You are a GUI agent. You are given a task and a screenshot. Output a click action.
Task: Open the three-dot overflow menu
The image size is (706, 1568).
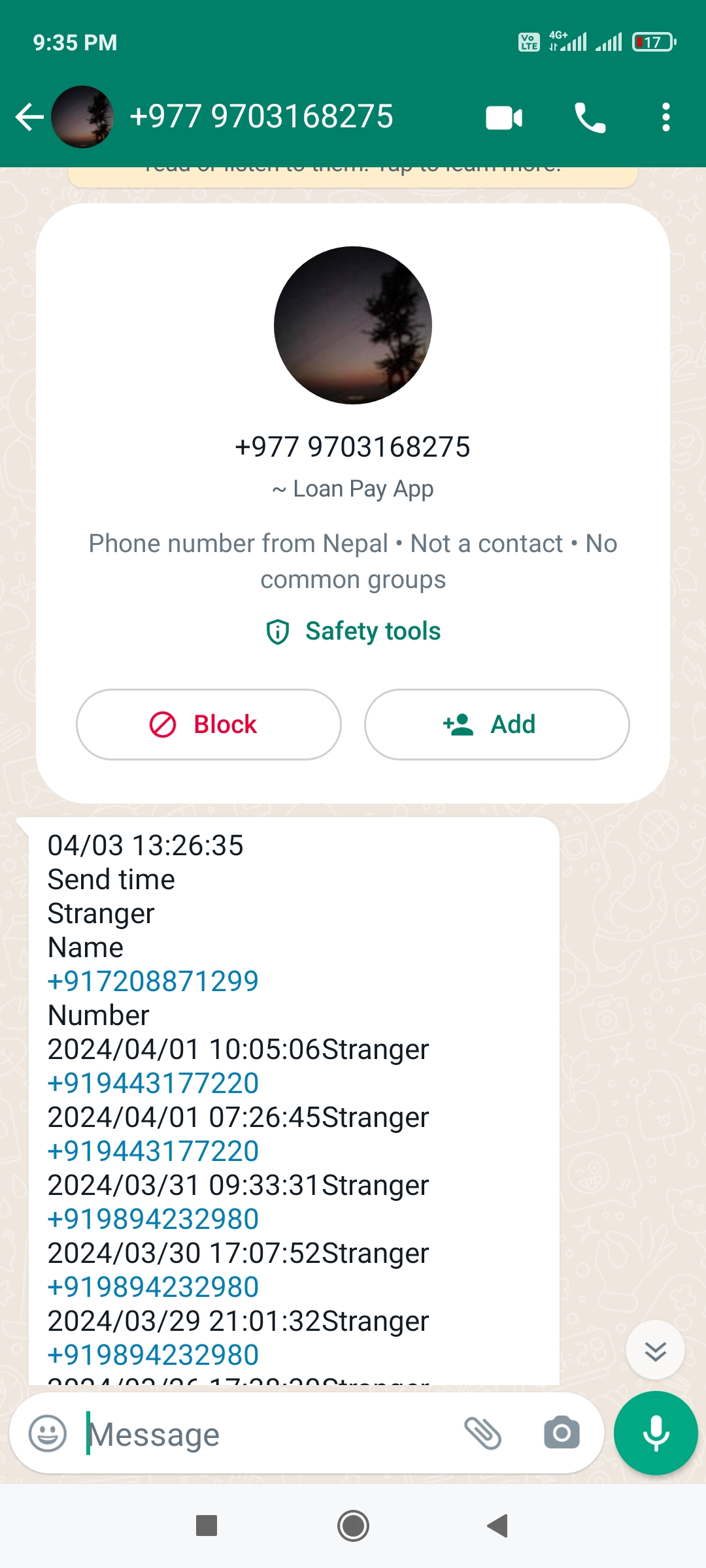tap(665, 118)
